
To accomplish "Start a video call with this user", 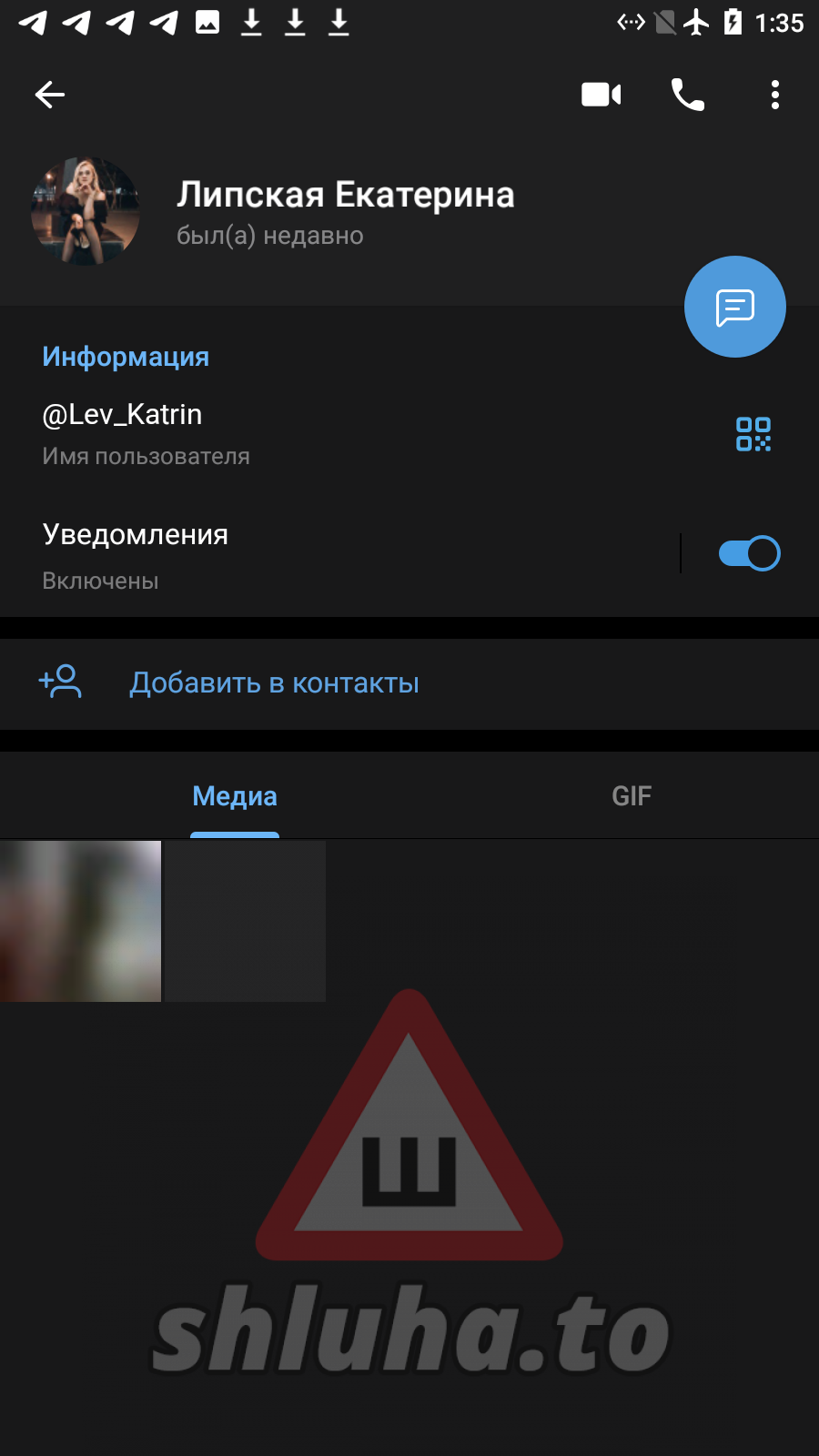I will tap(601, 95).
